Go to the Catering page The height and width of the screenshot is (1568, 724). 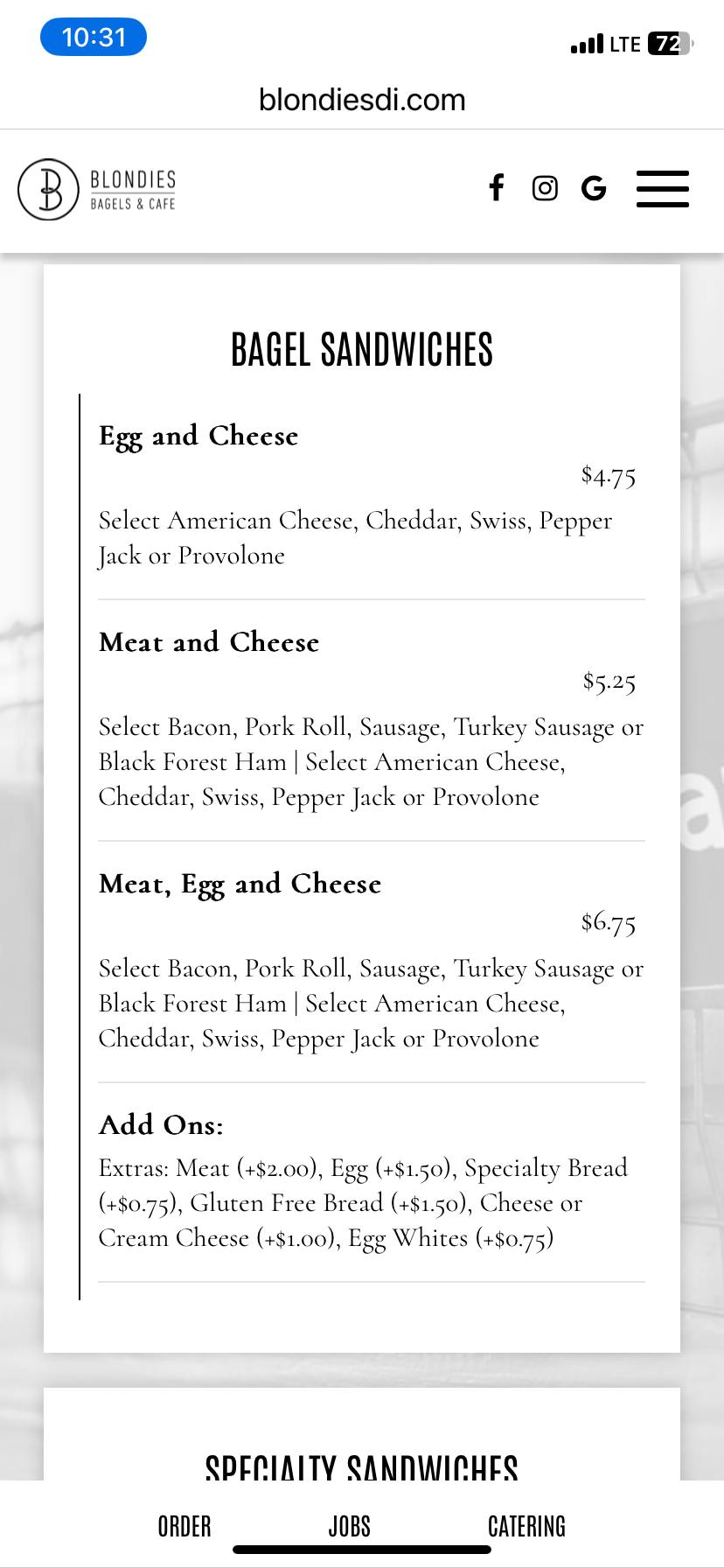coord(526,1527)
